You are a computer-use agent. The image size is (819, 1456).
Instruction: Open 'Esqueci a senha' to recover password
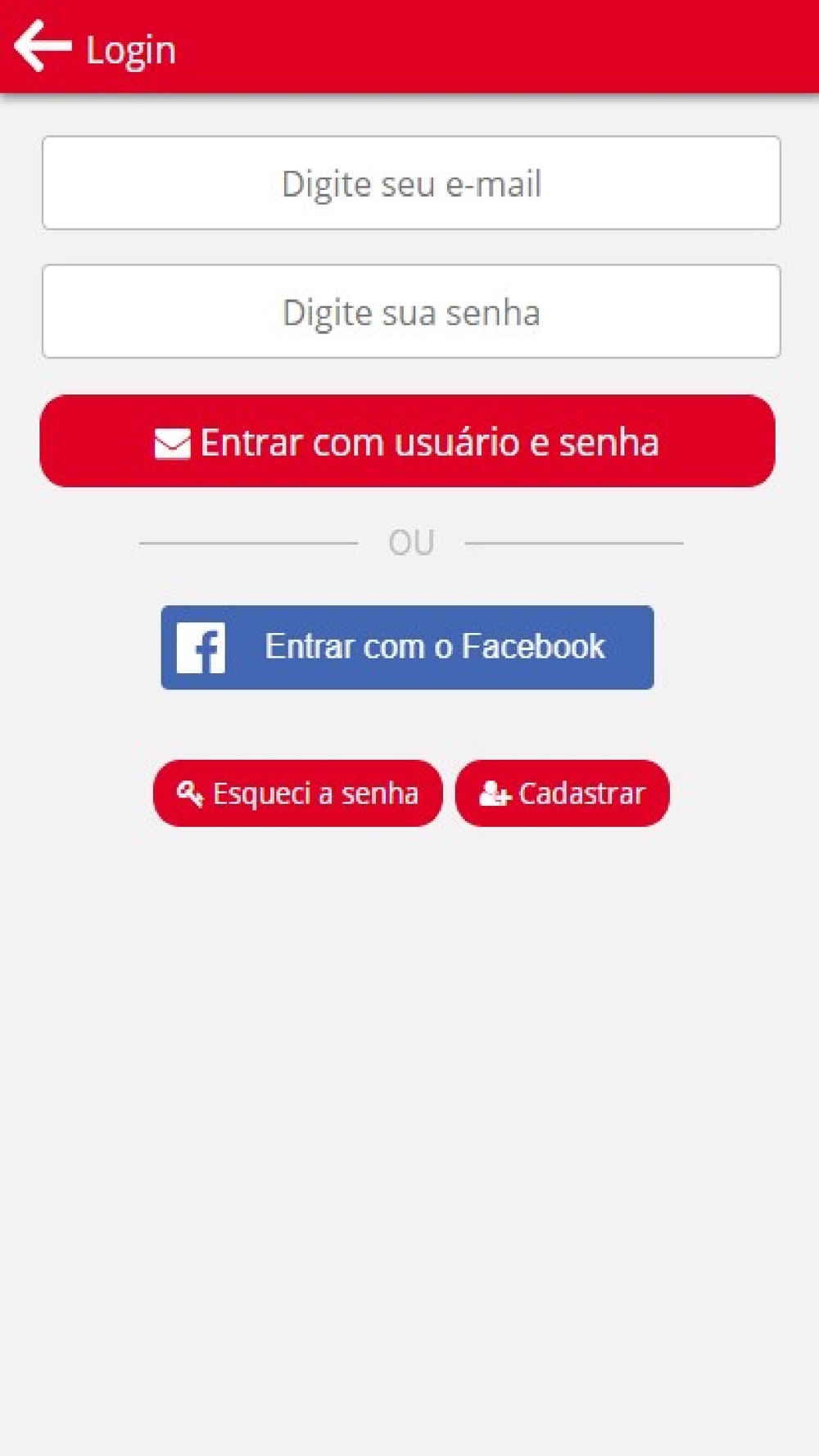pyautogui.click(x=297, y=793)
